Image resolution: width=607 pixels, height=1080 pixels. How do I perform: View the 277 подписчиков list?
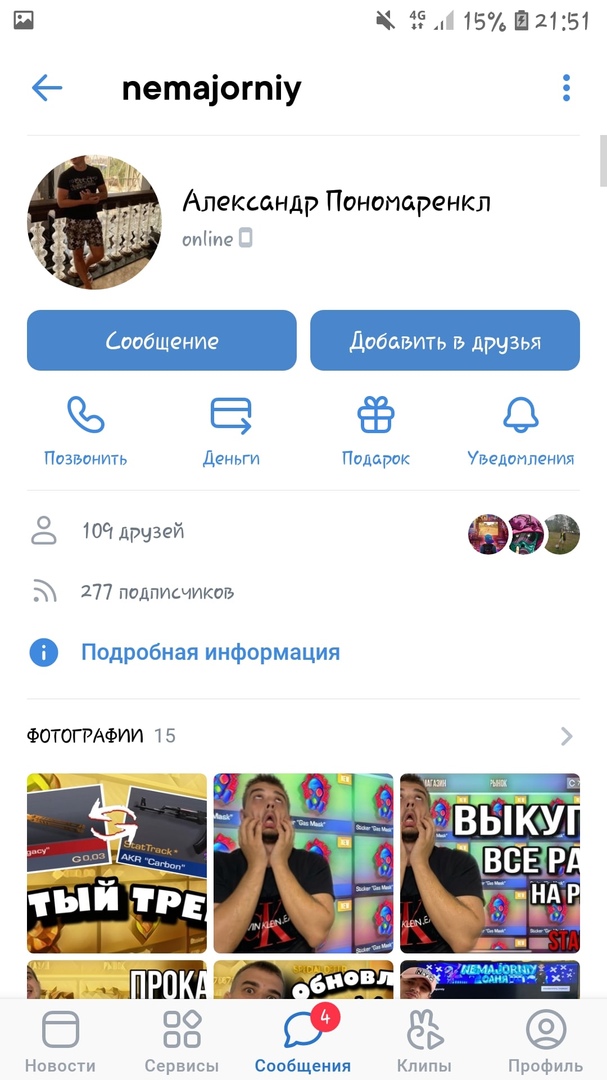point(157,592)
